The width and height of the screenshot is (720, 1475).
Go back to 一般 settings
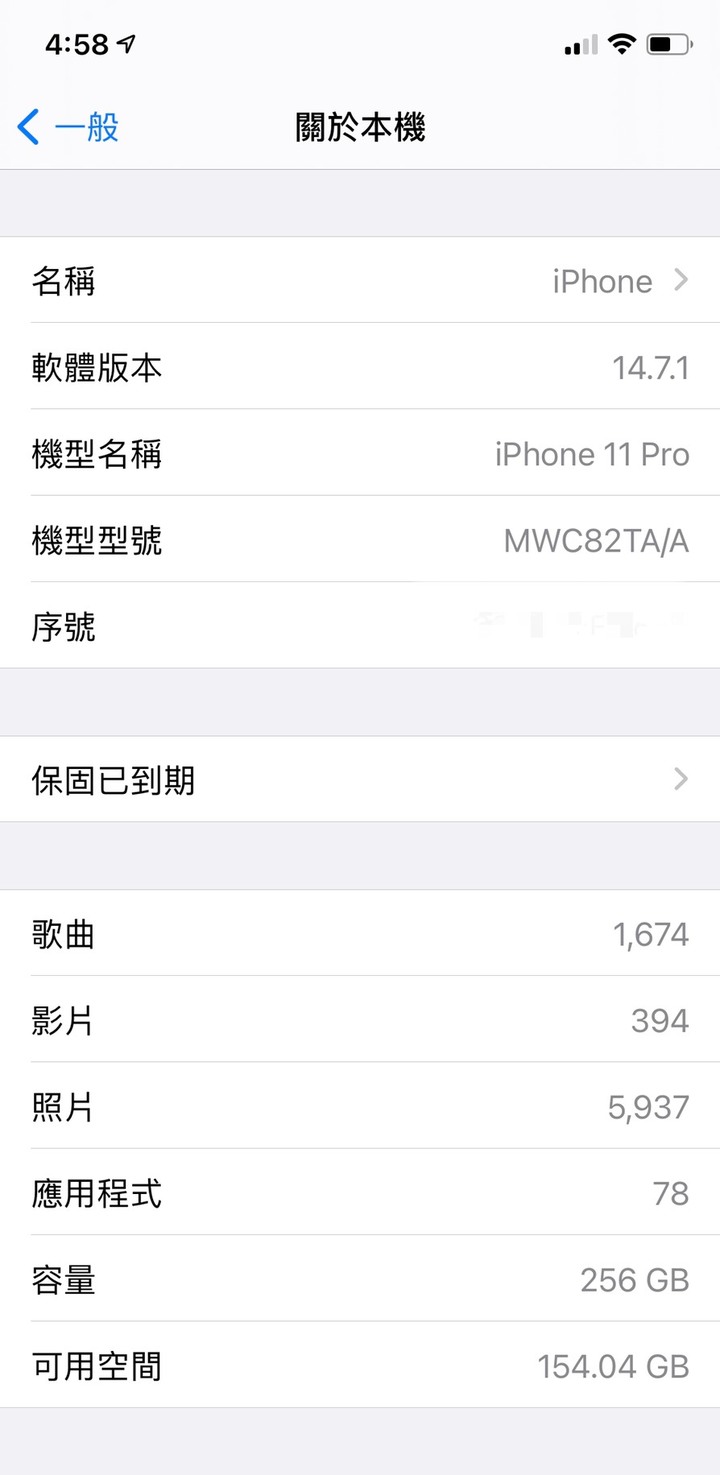[68, 128]
